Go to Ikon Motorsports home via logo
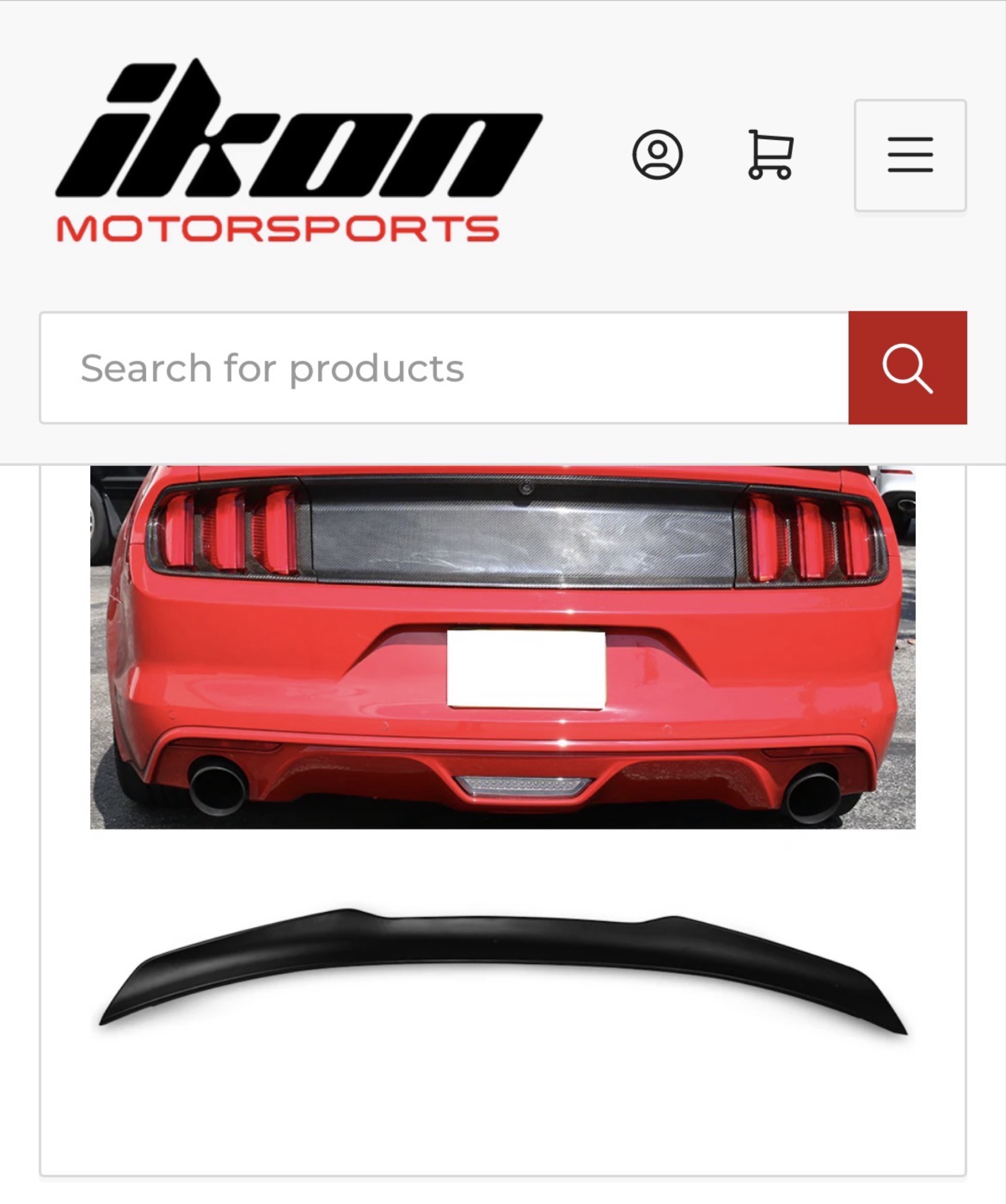Viewport: 1006px width, 1204px height. click(x=298, y=152)
